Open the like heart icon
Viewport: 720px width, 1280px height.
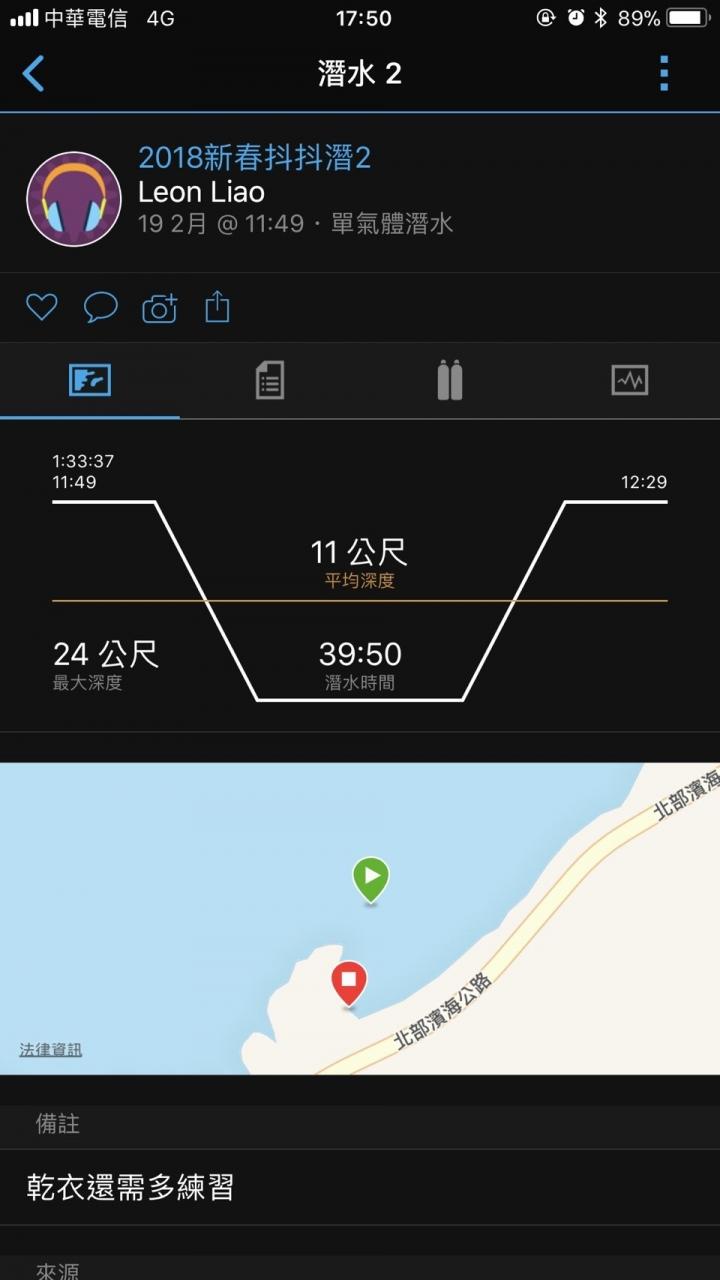click(41, 307)
